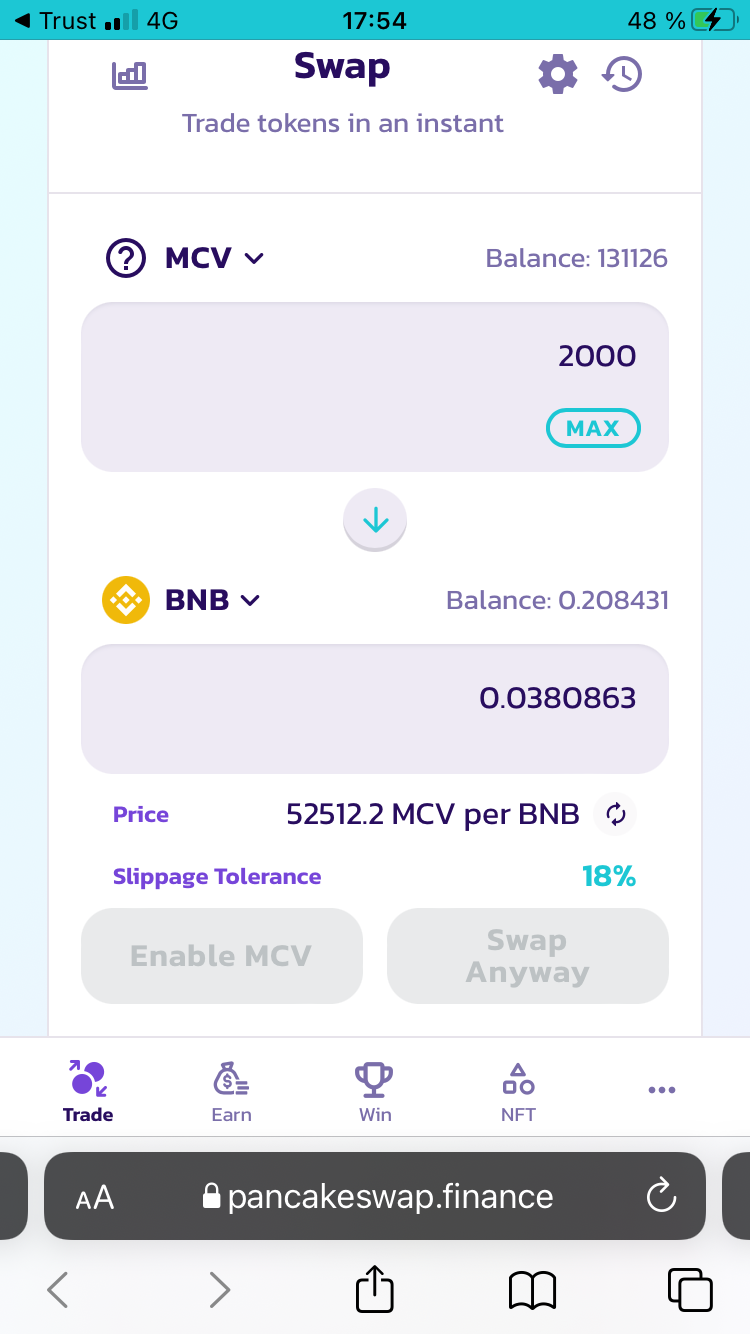Viewport: 750px width, 1334px height.
Task: Switch to the Trade tab
Action: coord(88,1092)
